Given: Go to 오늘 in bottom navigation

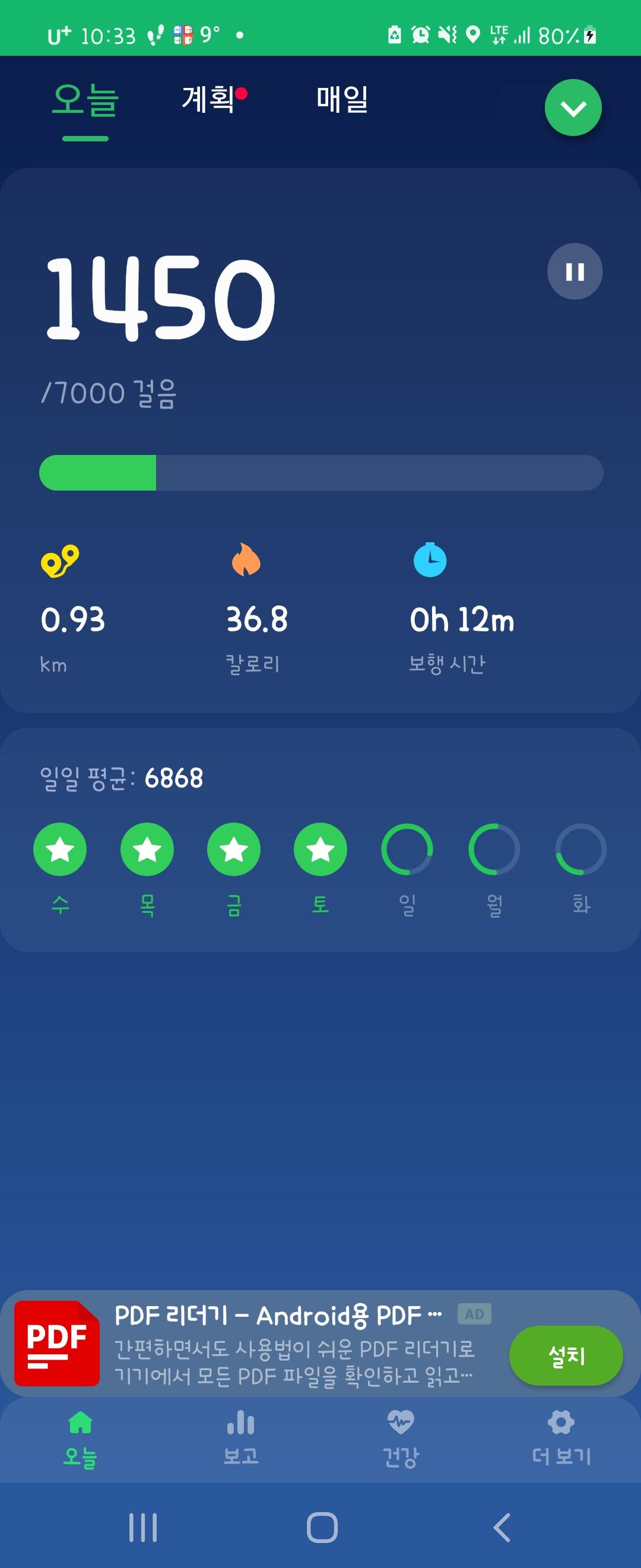Looking at the screenshot, I should coord(80,1439).
